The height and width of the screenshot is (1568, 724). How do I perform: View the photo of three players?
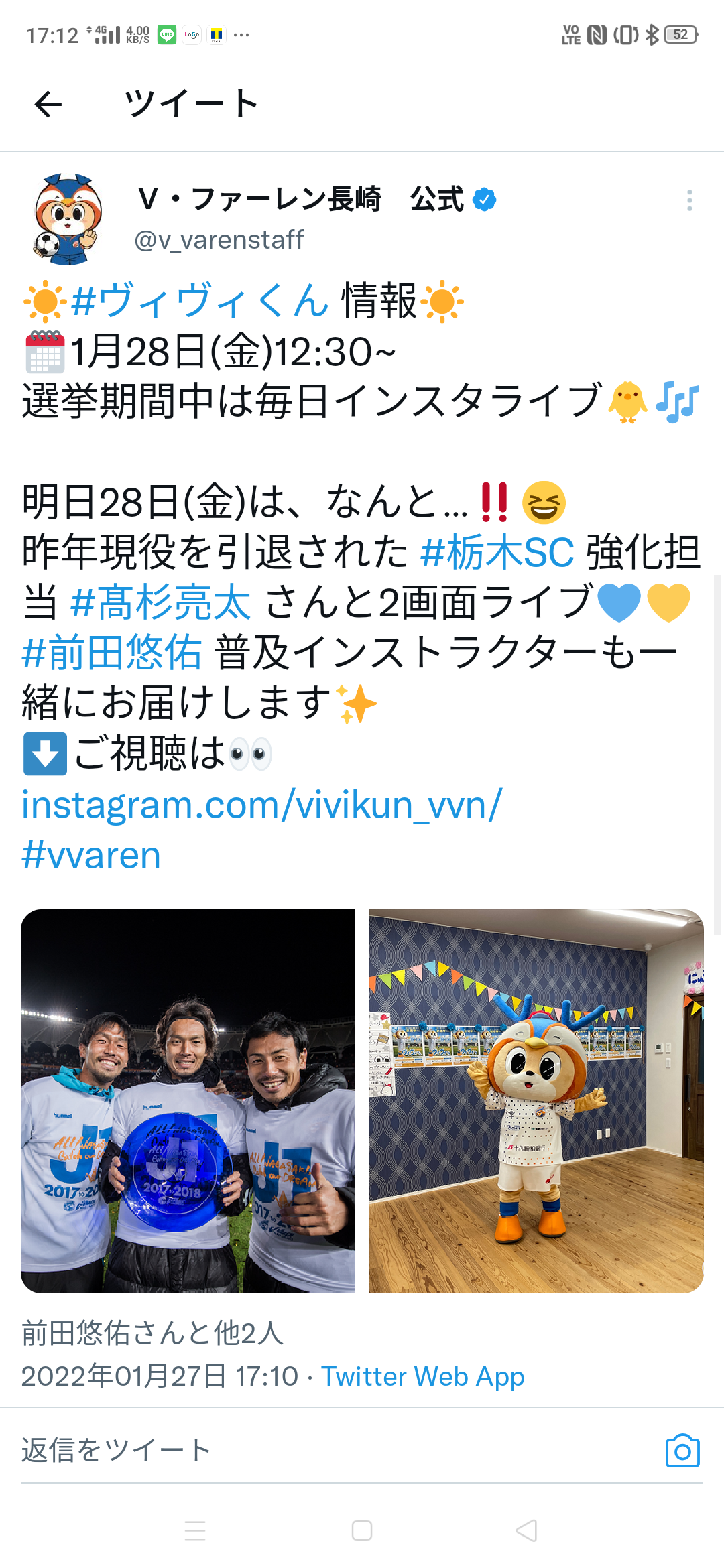pyautogui.click(x=188, y=1101)
